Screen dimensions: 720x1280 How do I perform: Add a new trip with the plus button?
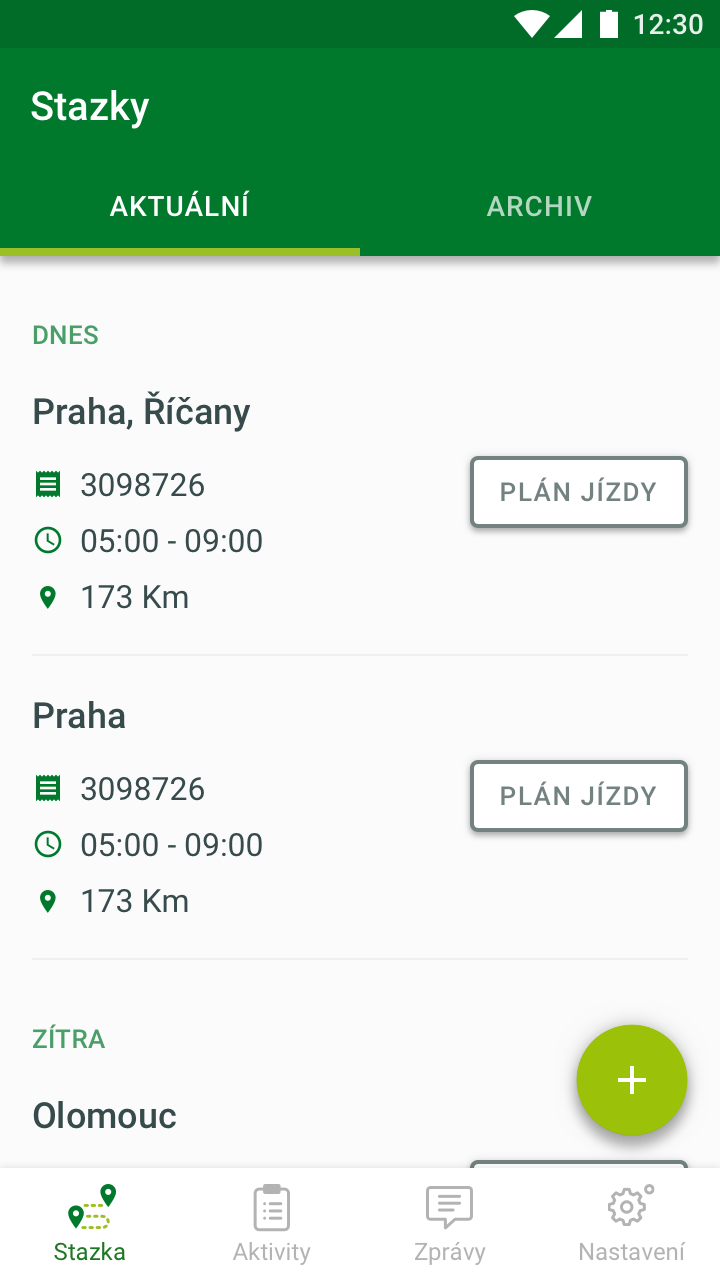point(632,1080)
